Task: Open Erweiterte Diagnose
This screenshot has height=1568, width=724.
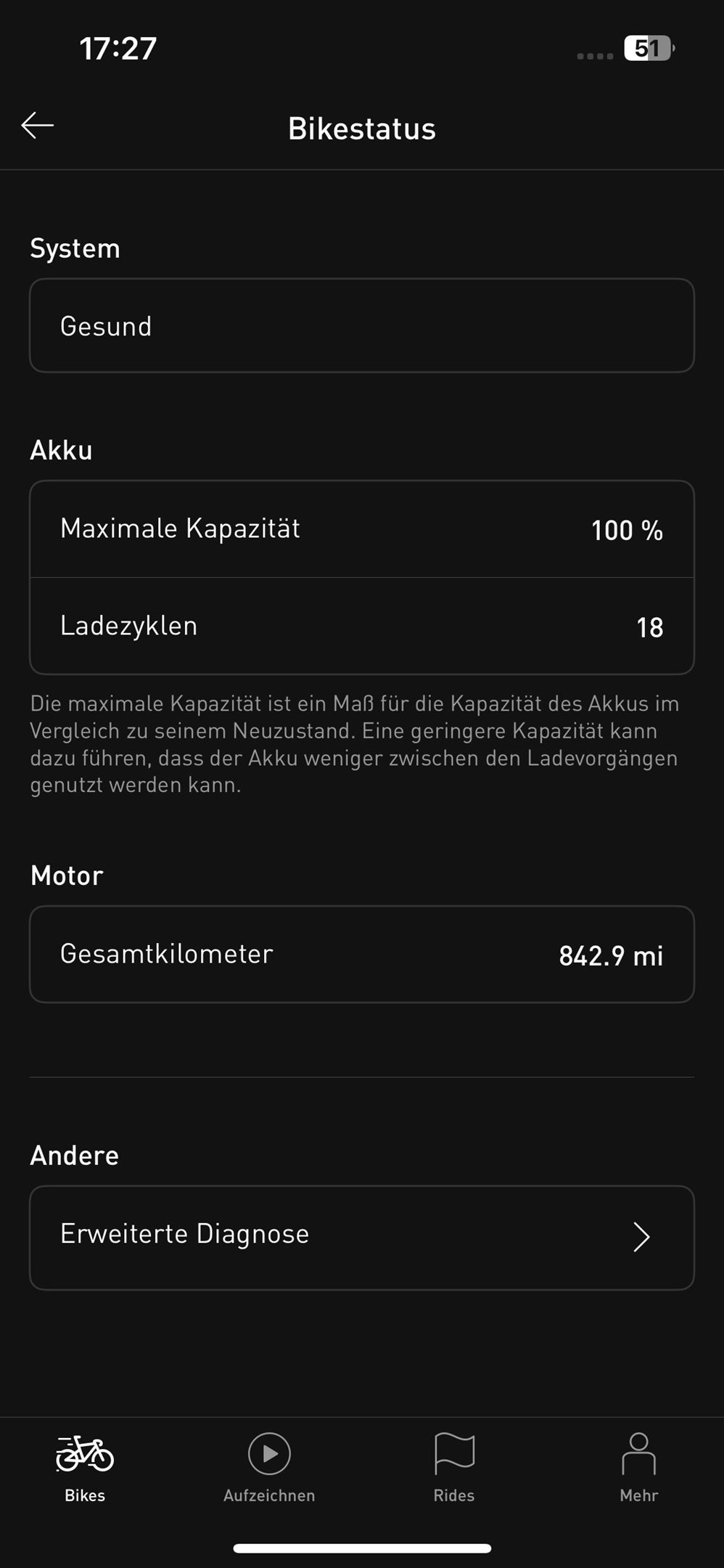Action: (361, 1237)
